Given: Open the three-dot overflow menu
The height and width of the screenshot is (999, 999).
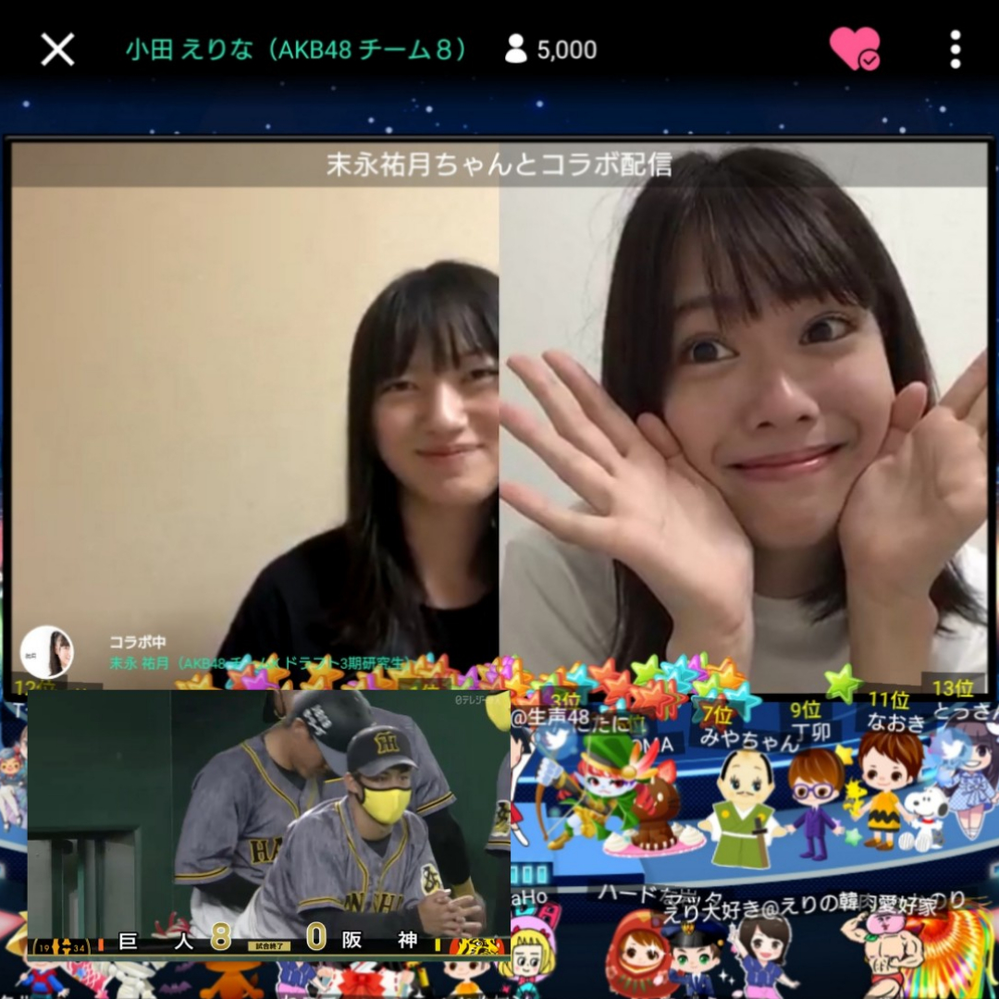Looking at the screenshot, I should pyautogui.click(x=955, y=49).
